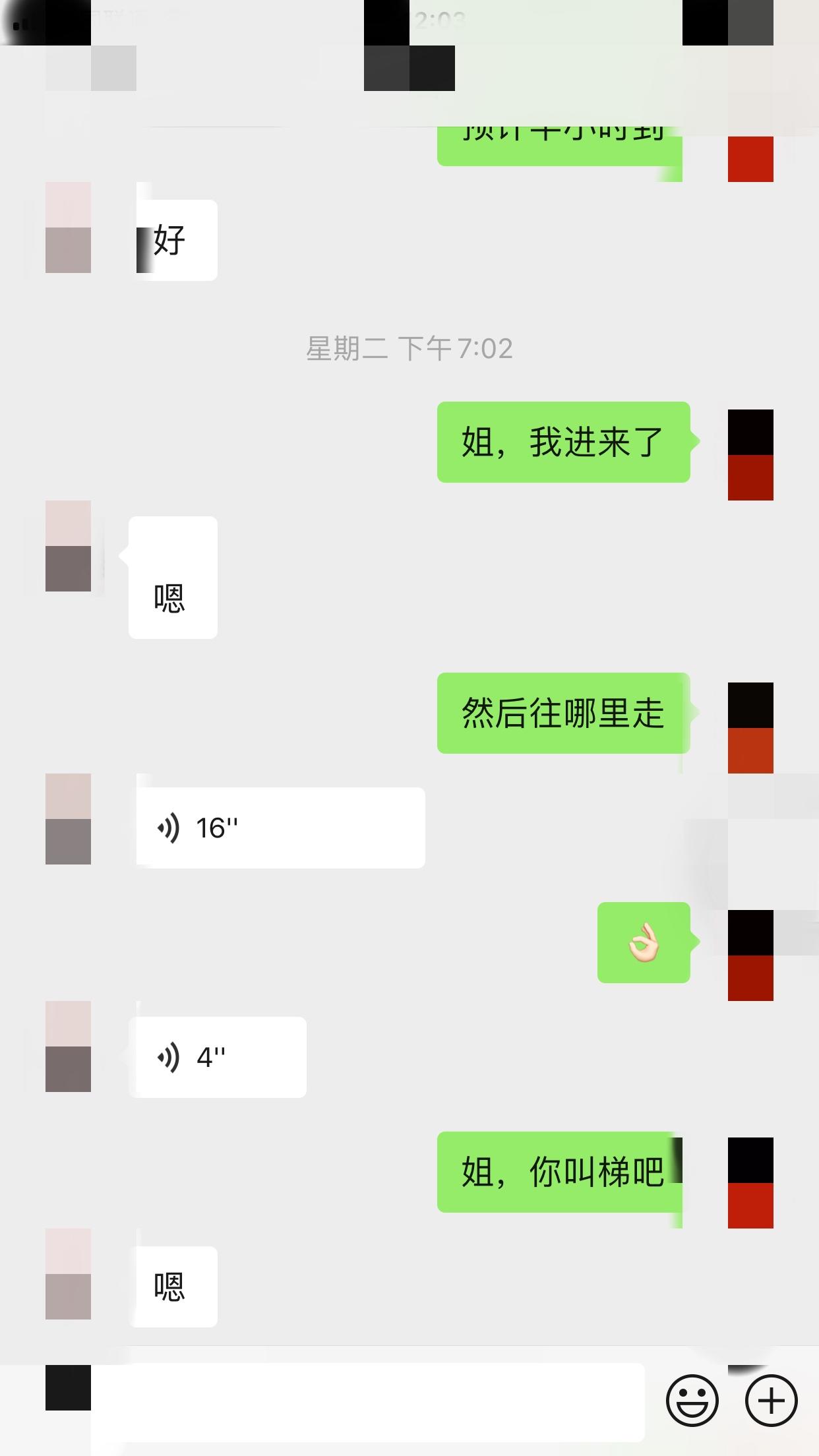This screenshot has height=1456, width=819.
Task: Open the emoji picker
Action: tap(692, 1400)
